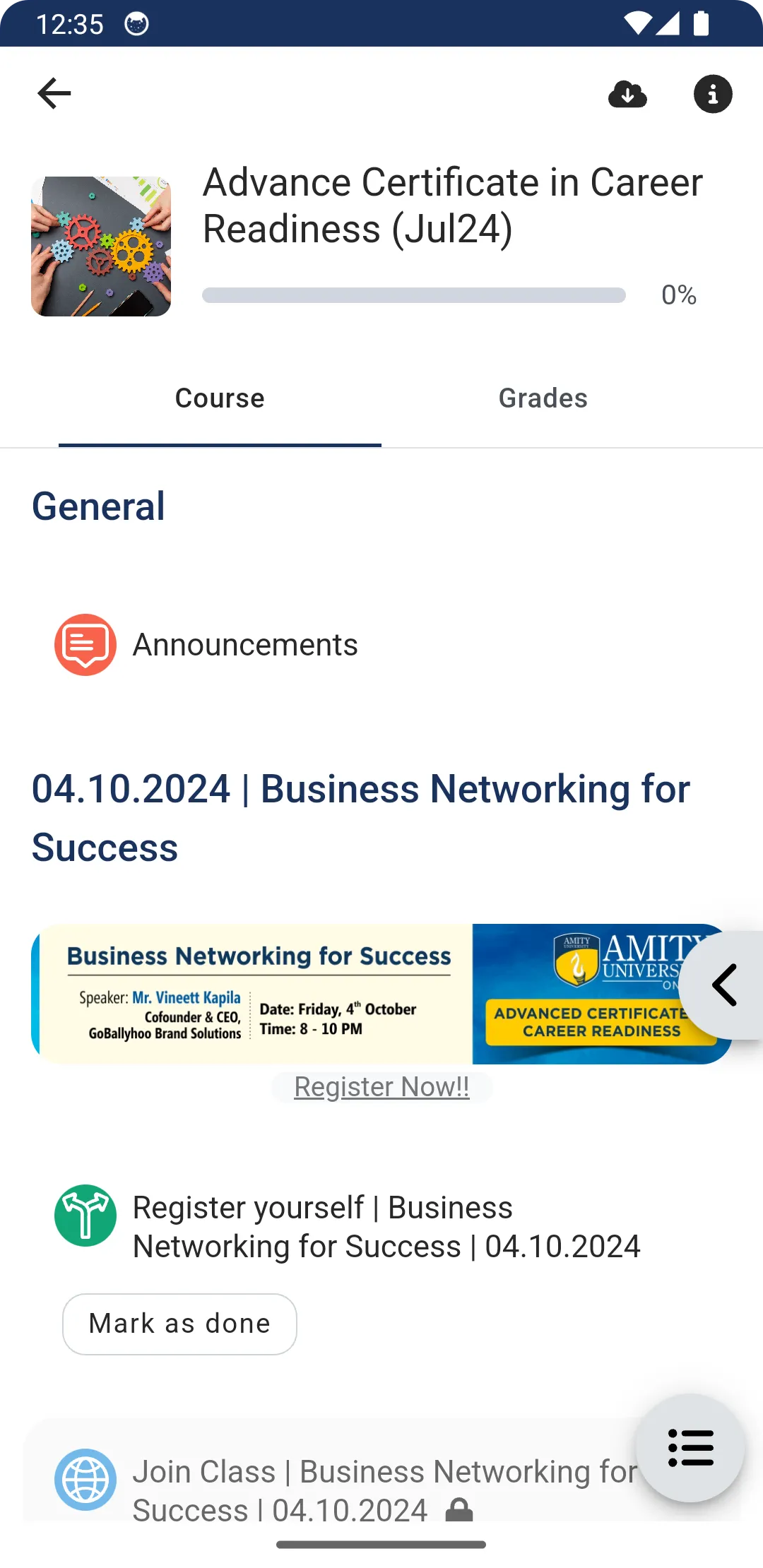This screenshot has height=1568, width=763.
Task: Expand the General section header
Action: click(x=99, y=504)
